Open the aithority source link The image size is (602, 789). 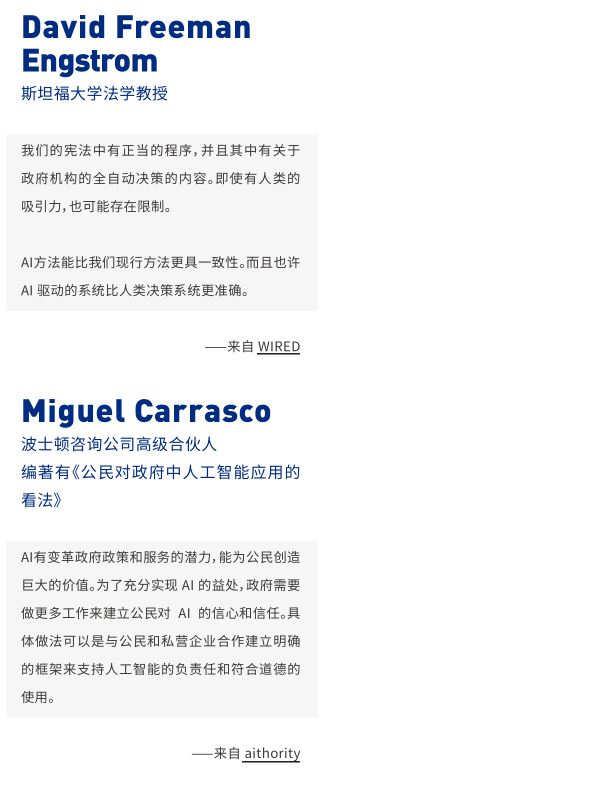271,753
